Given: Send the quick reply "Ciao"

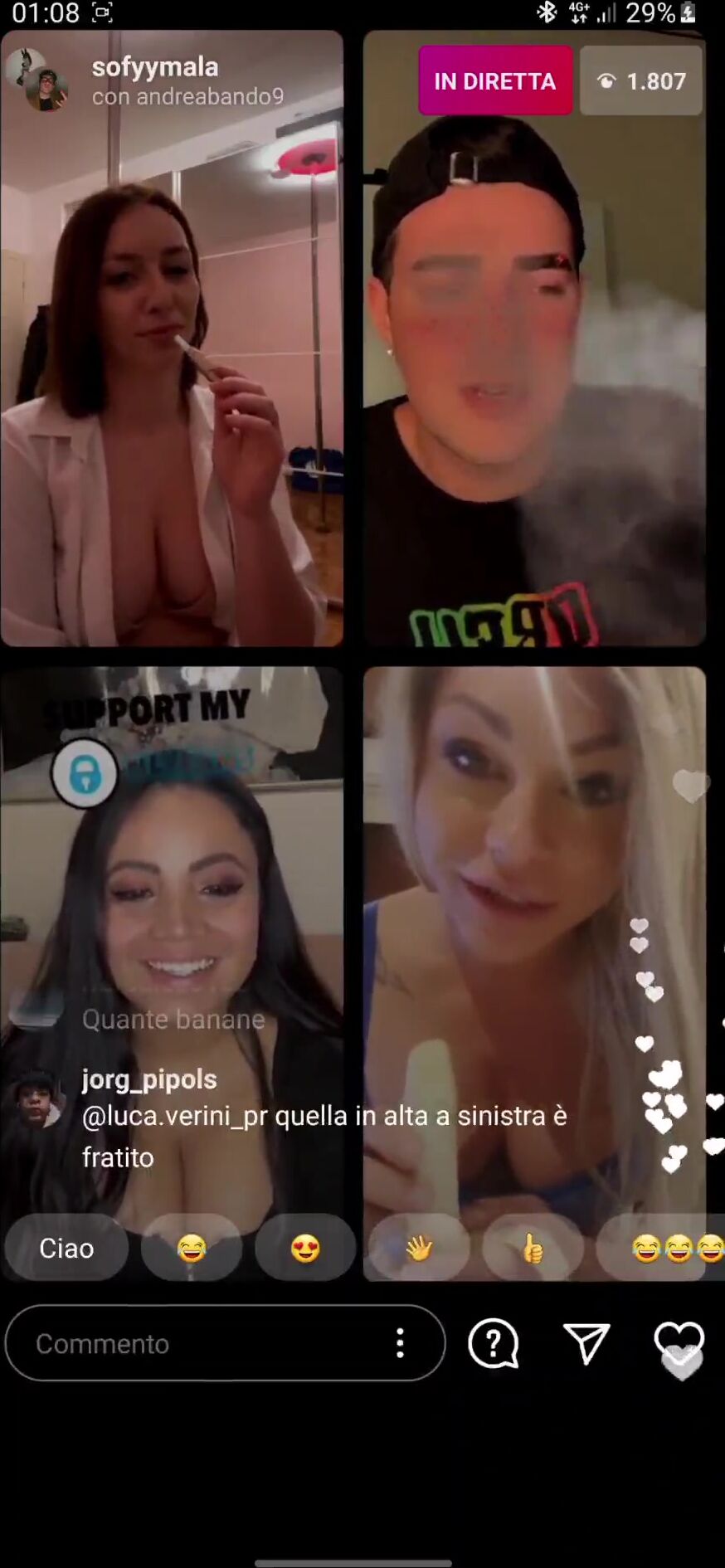Looking at the screenshot, I should 66,1248.
